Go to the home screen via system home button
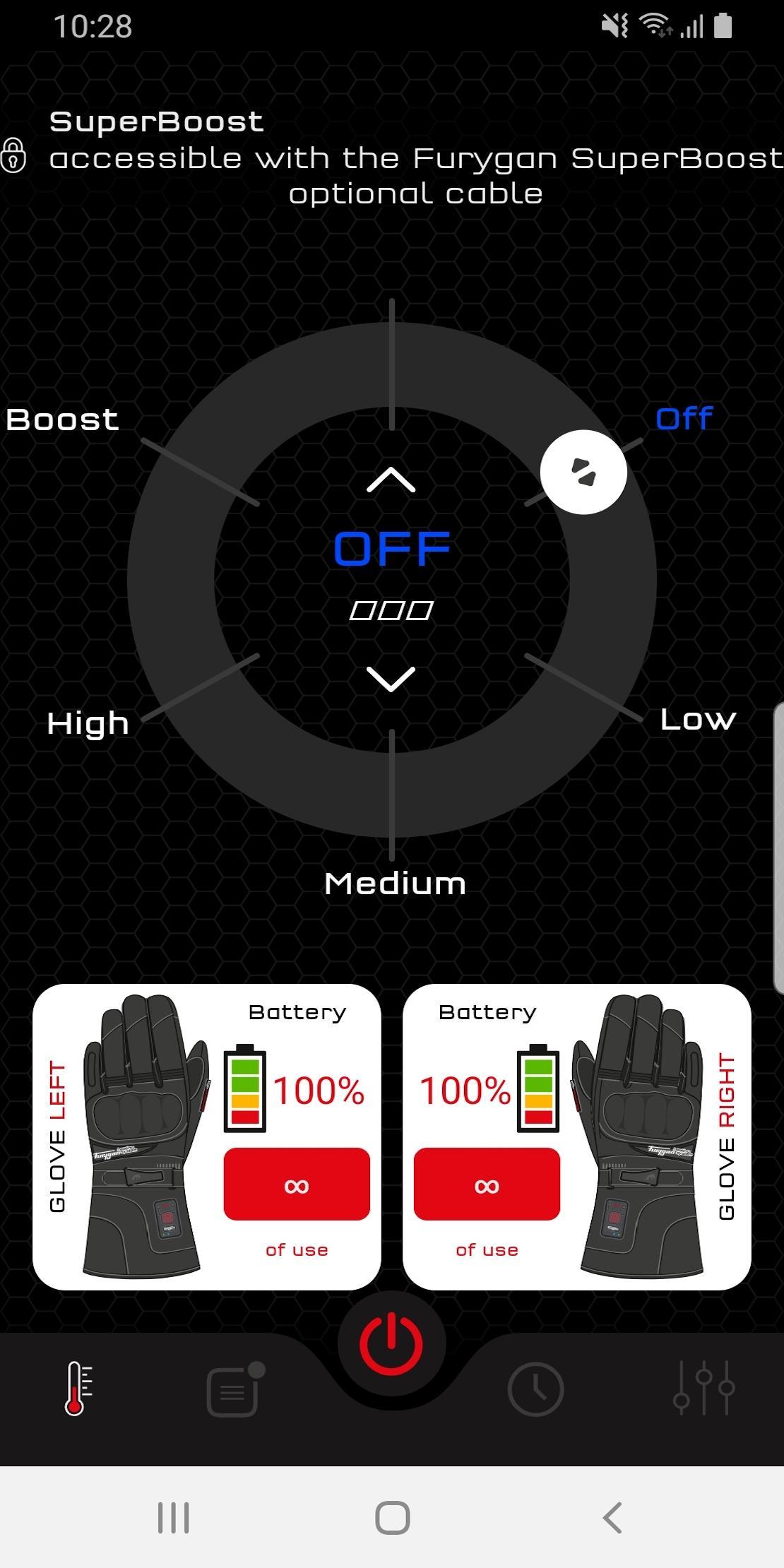The height and width of the screenshot is (1568, 784). tap(392, 1517)
